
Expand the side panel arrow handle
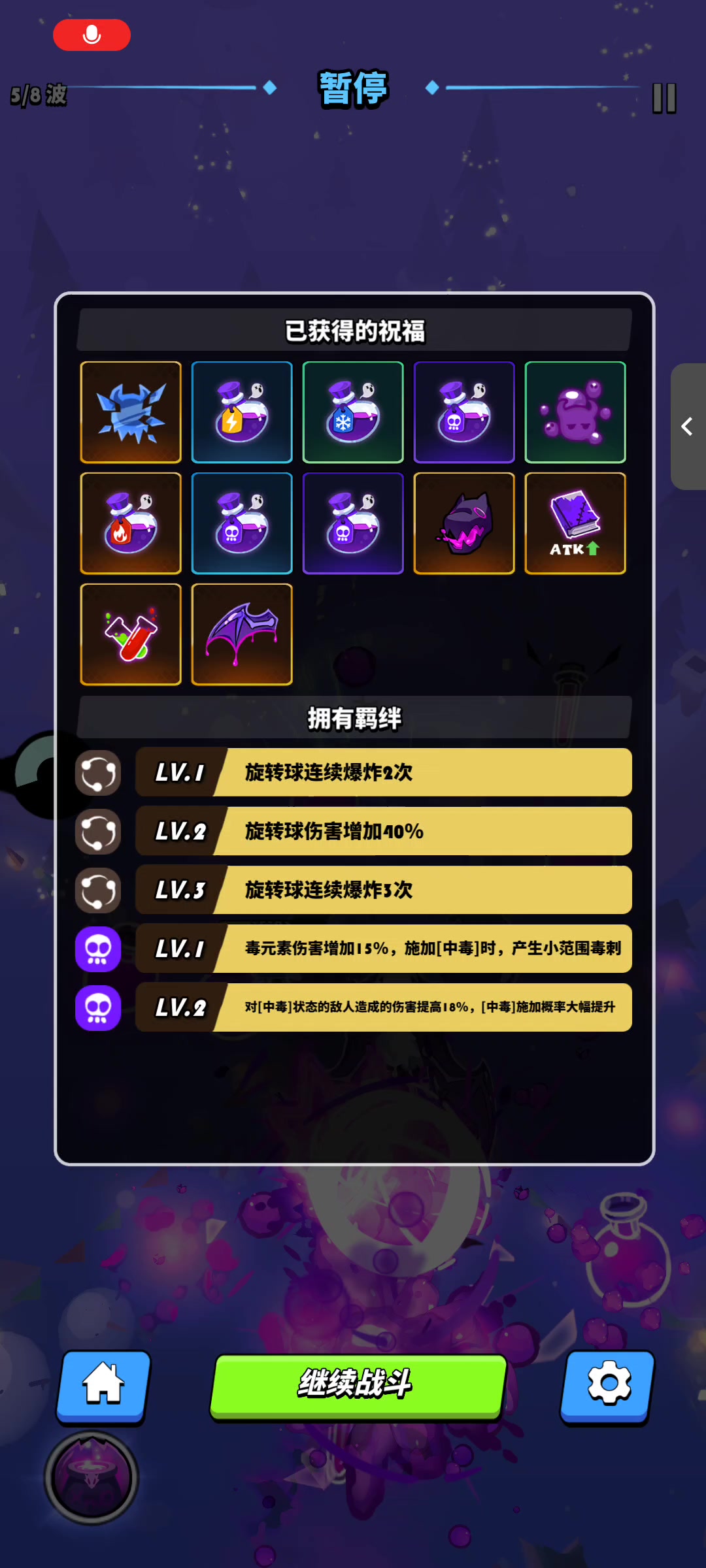tap(688, 427)
